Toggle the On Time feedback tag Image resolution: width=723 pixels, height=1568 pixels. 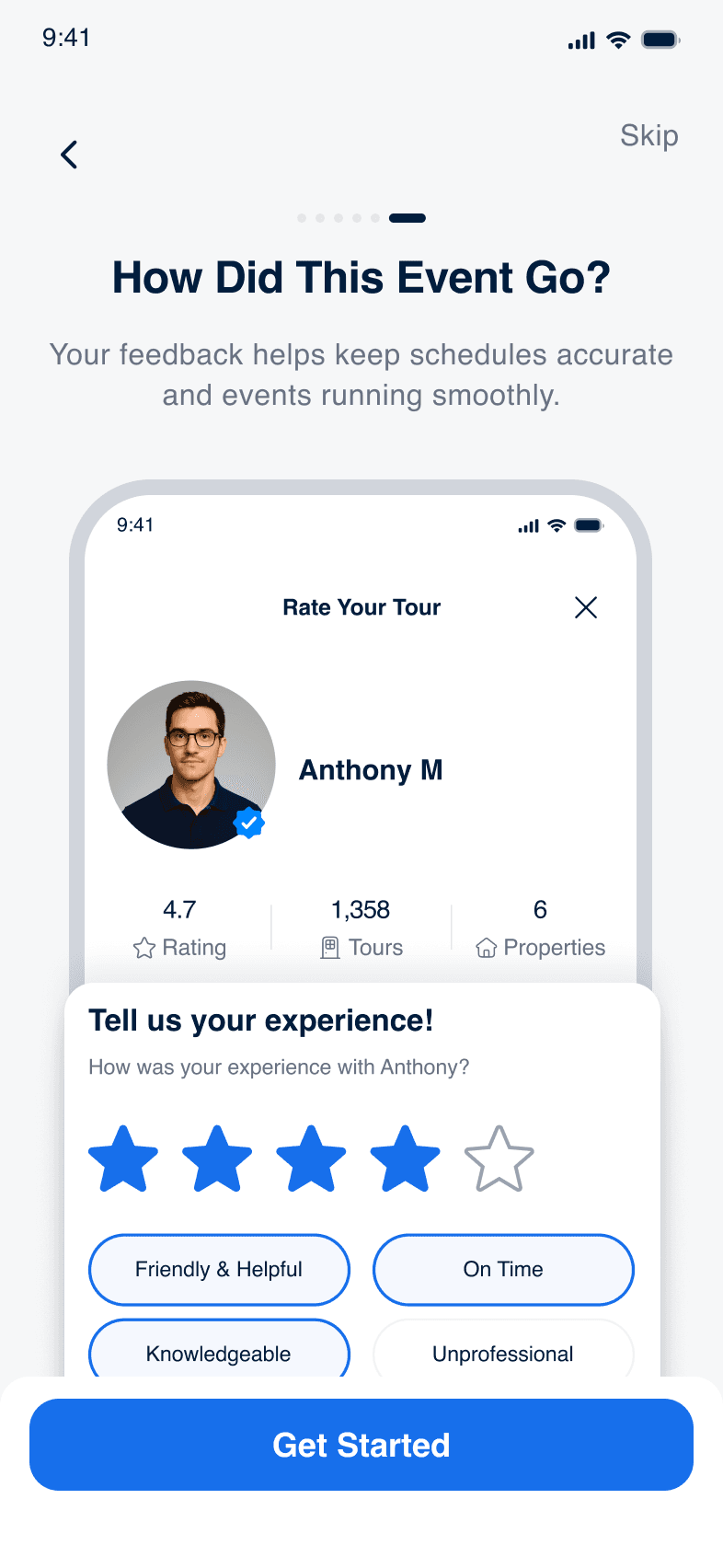point(502,1269)
